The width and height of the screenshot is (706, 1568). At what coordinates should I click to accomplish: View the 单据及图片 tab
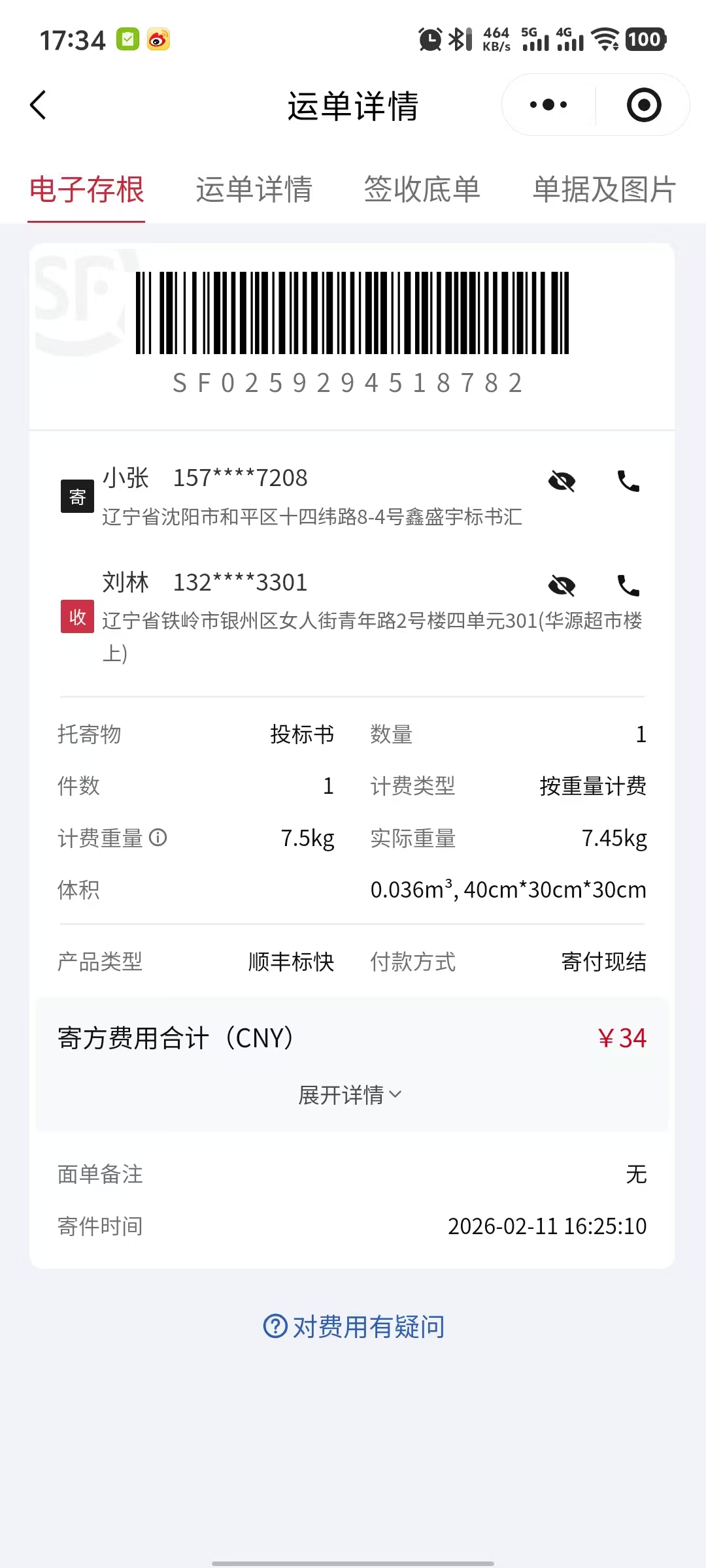[603, 190]
